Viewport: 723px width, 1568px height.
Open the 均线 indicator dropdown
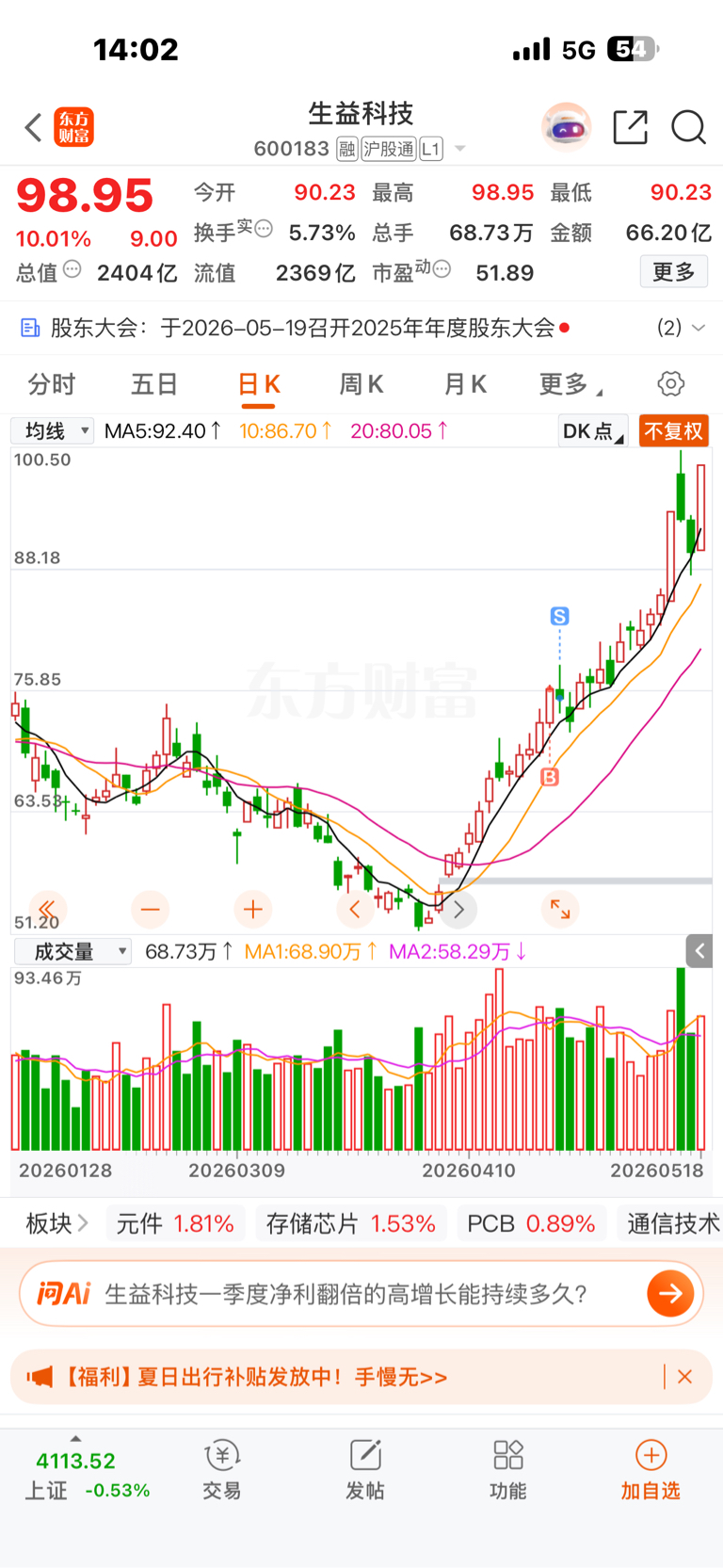click(52, 431)
